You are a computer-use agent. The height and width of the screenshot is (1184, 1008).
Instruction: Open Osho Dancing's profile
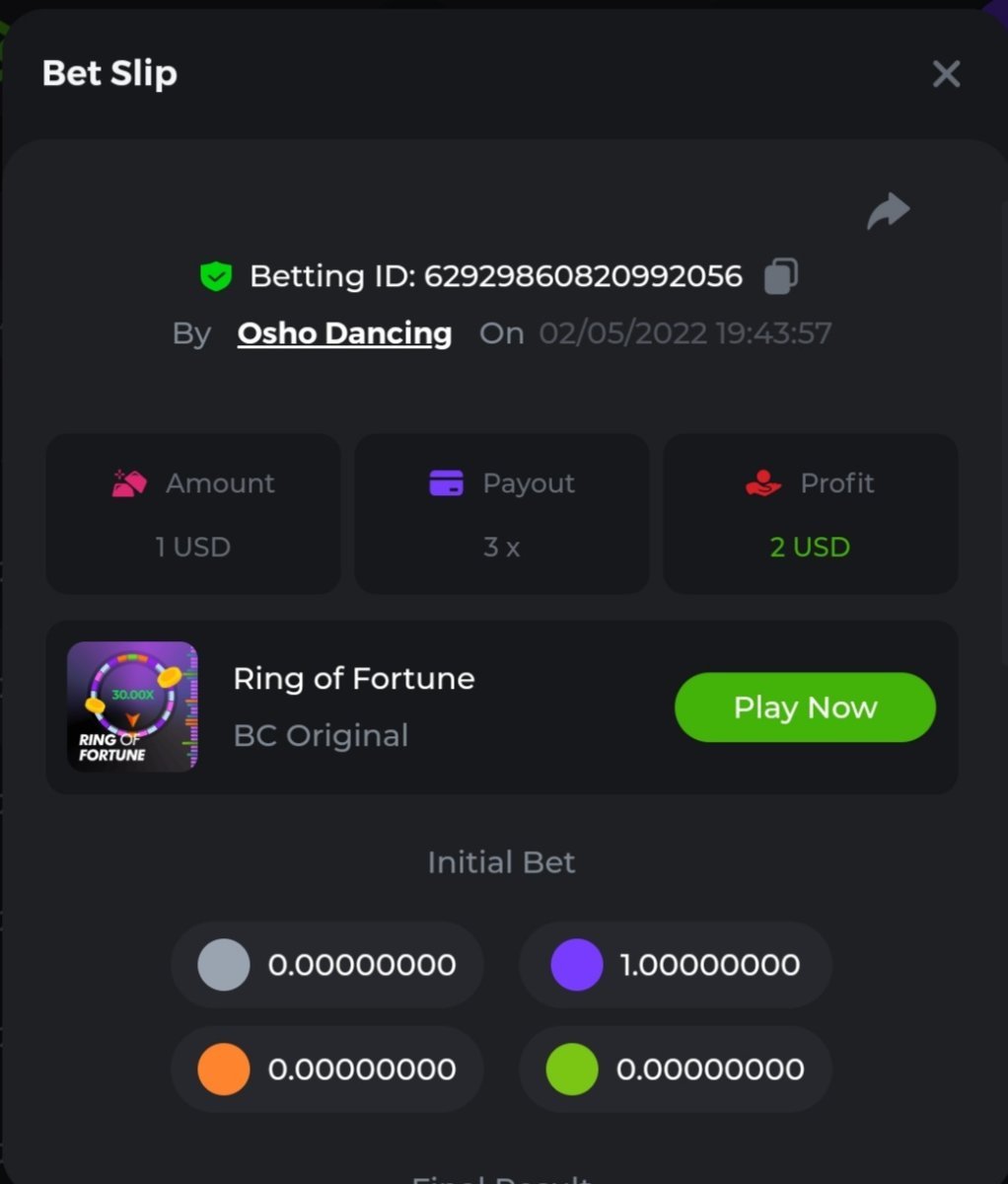tap(344, 333)
